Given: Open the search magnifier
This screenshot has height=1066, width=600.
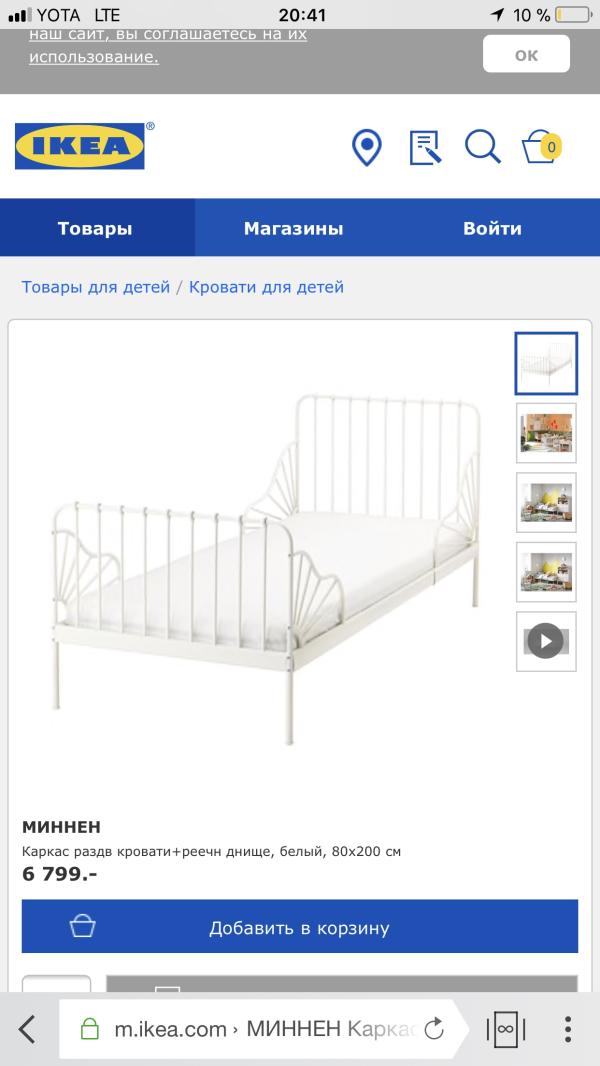Looking at the screenshot, I should 482,148.
